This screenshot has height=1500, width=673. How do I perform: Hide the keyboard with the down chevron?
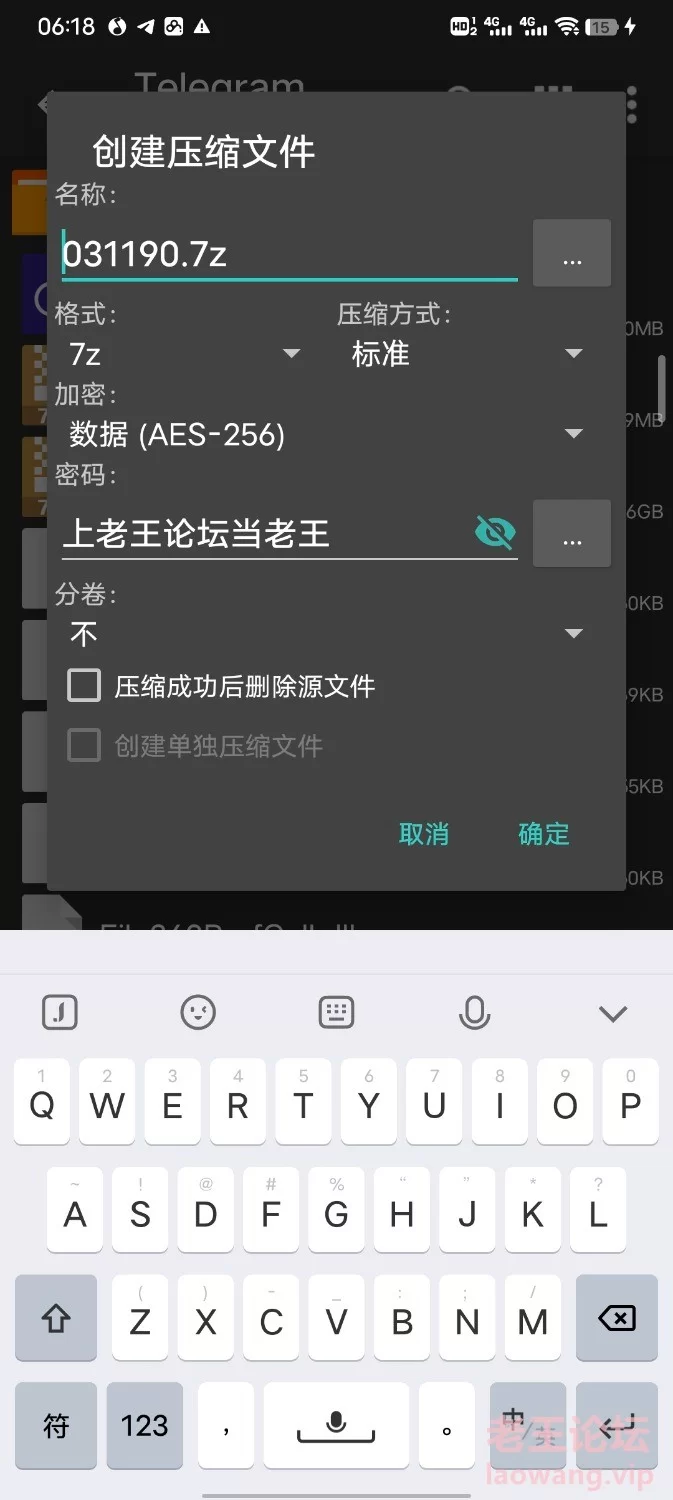coord(612,1013)
